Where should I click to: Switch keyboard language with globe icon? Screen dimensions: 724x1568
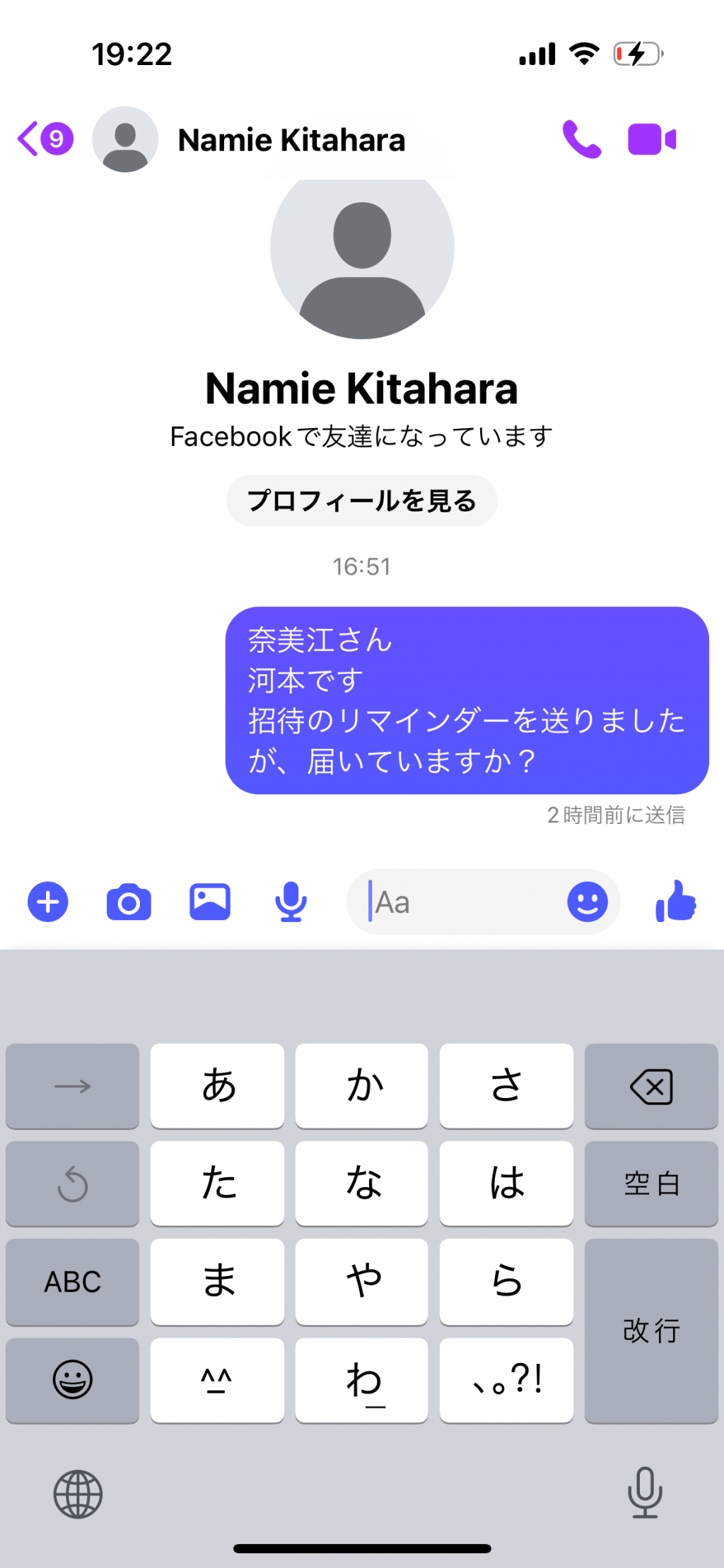[78, 1494]
